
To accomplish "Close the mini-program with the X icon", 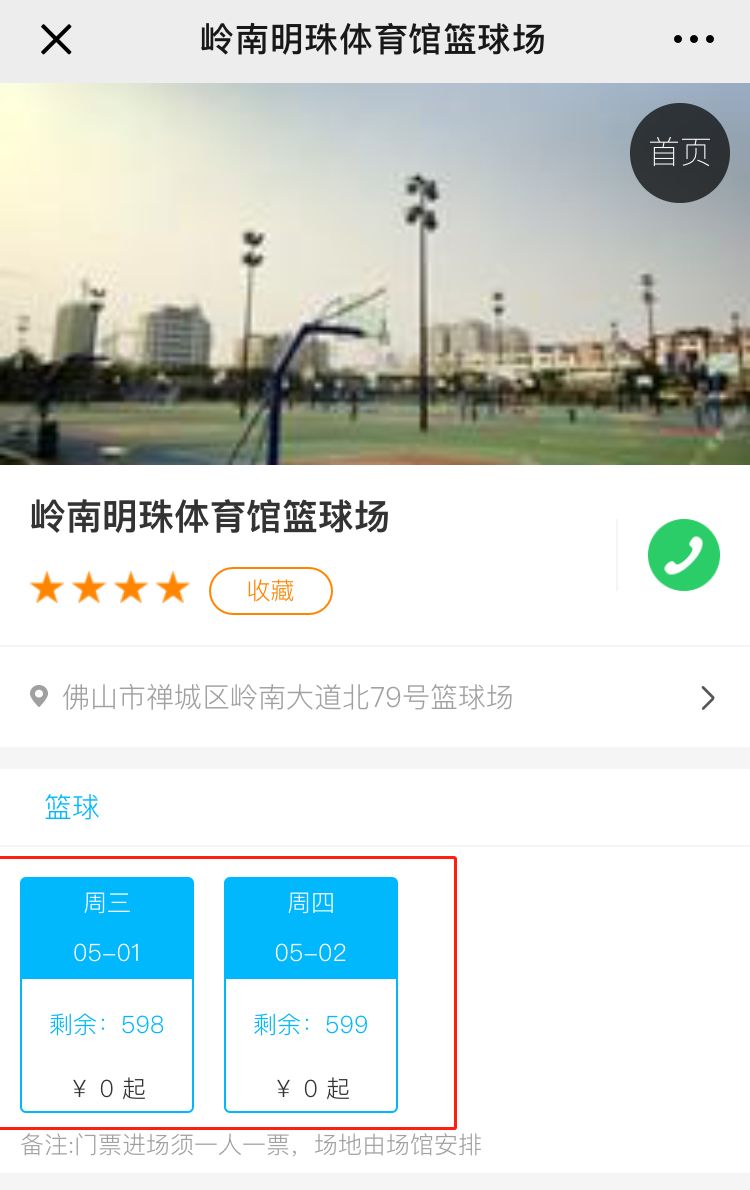I will pyautogui.click(x=55, y=39).
